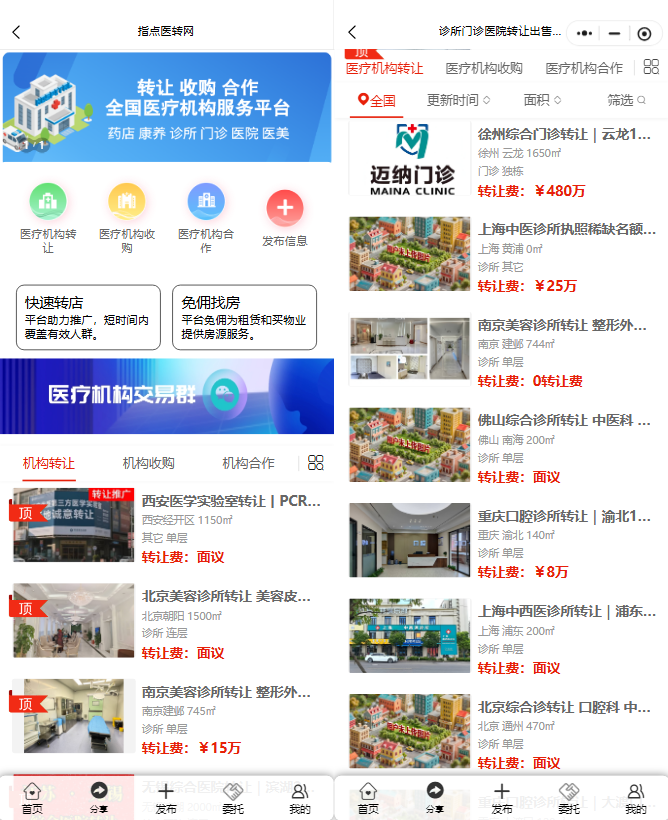Sort listings by 更新时间

[458, 100]
